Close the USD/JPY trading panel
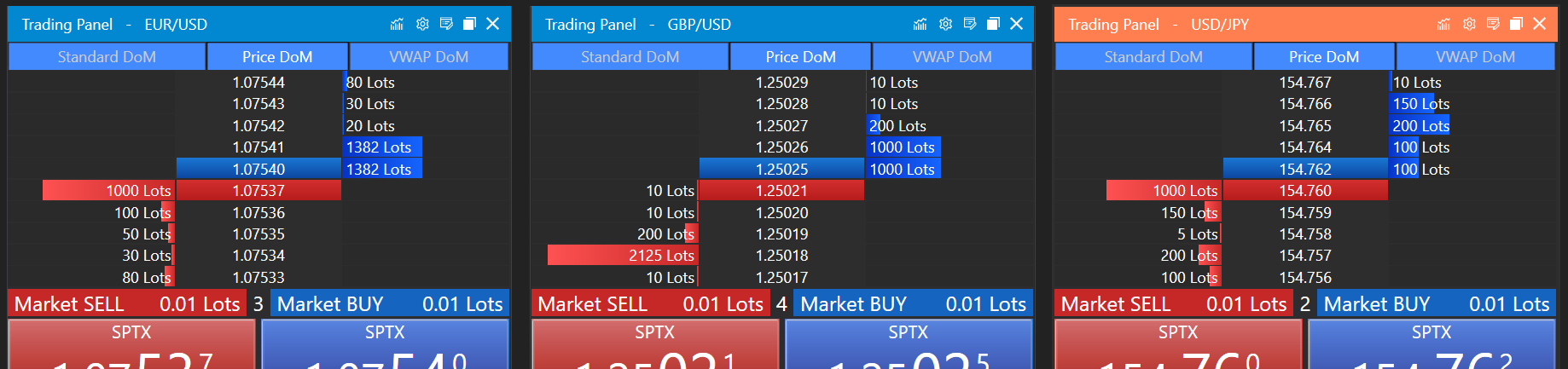The width and height of the screenshot is (1568, 369). (x=1539, y=24)
